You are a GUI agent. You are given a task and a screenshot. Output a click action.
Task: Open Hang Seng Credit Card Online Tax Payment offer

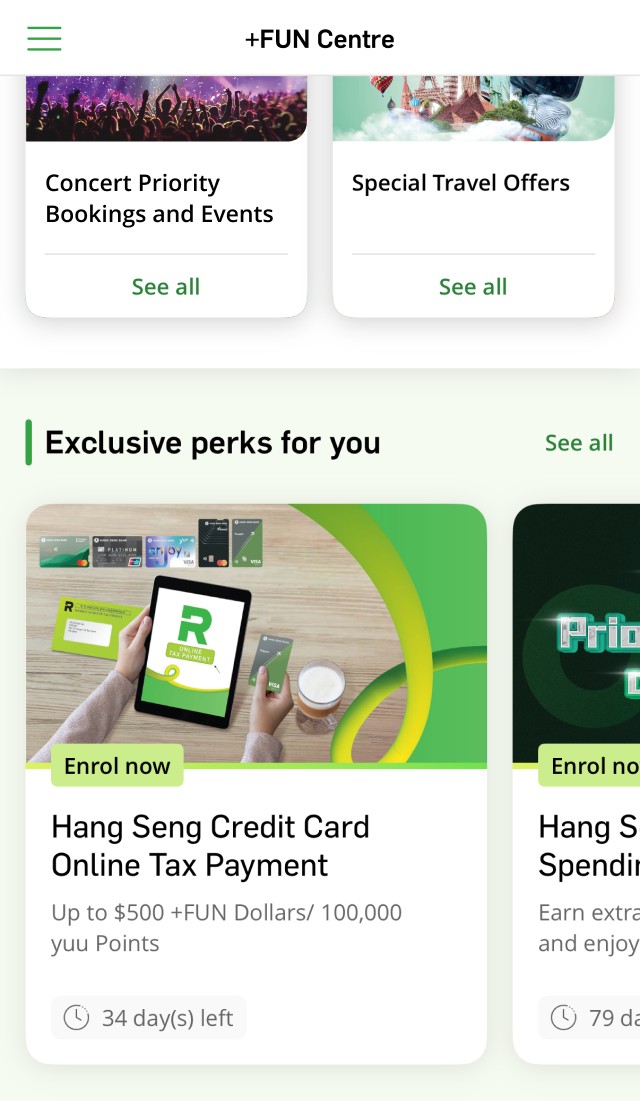pyautogui.click(x=256, y=784)
